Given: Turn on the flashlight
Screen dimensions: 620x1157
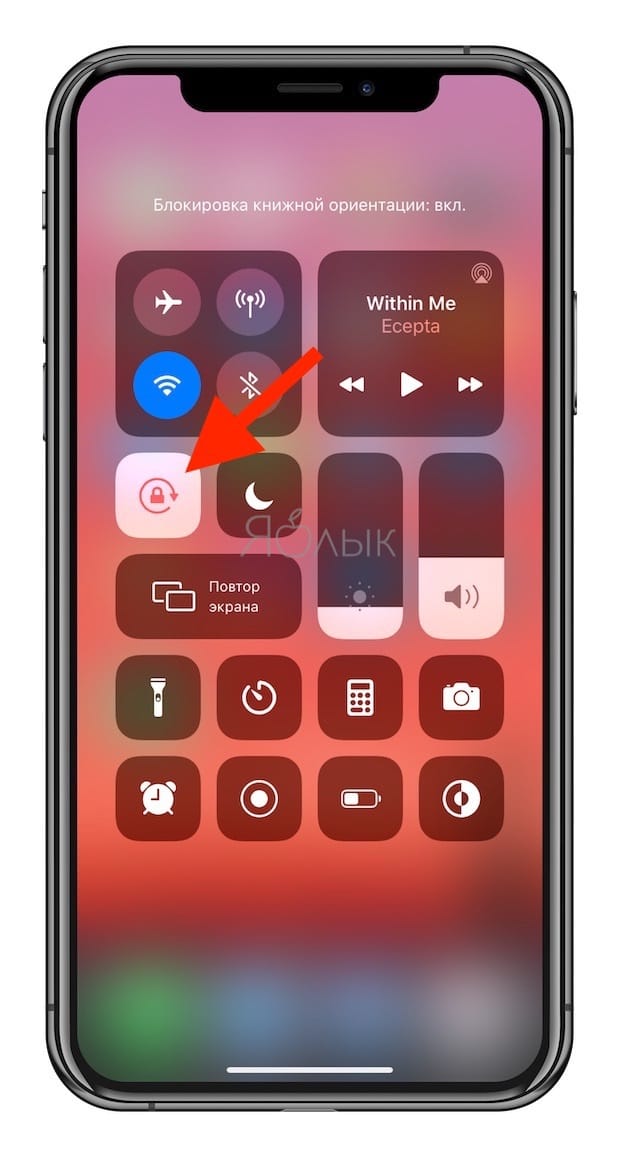Looking at the screenshot, I should click(x=158, y=697).
